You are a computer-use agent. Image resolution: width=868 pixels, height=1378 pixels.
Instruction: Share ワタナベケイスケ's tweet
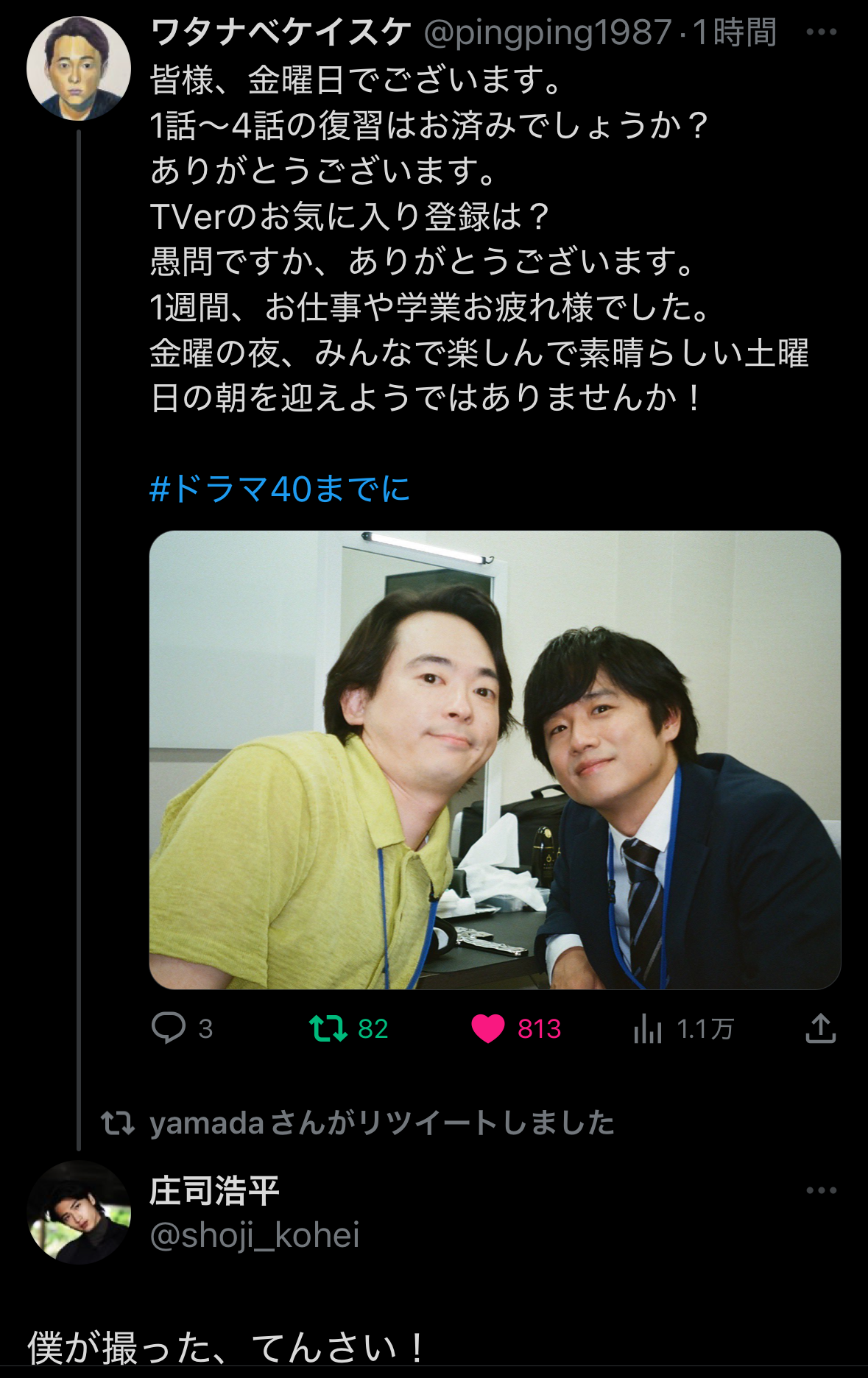click(820, 1028)
